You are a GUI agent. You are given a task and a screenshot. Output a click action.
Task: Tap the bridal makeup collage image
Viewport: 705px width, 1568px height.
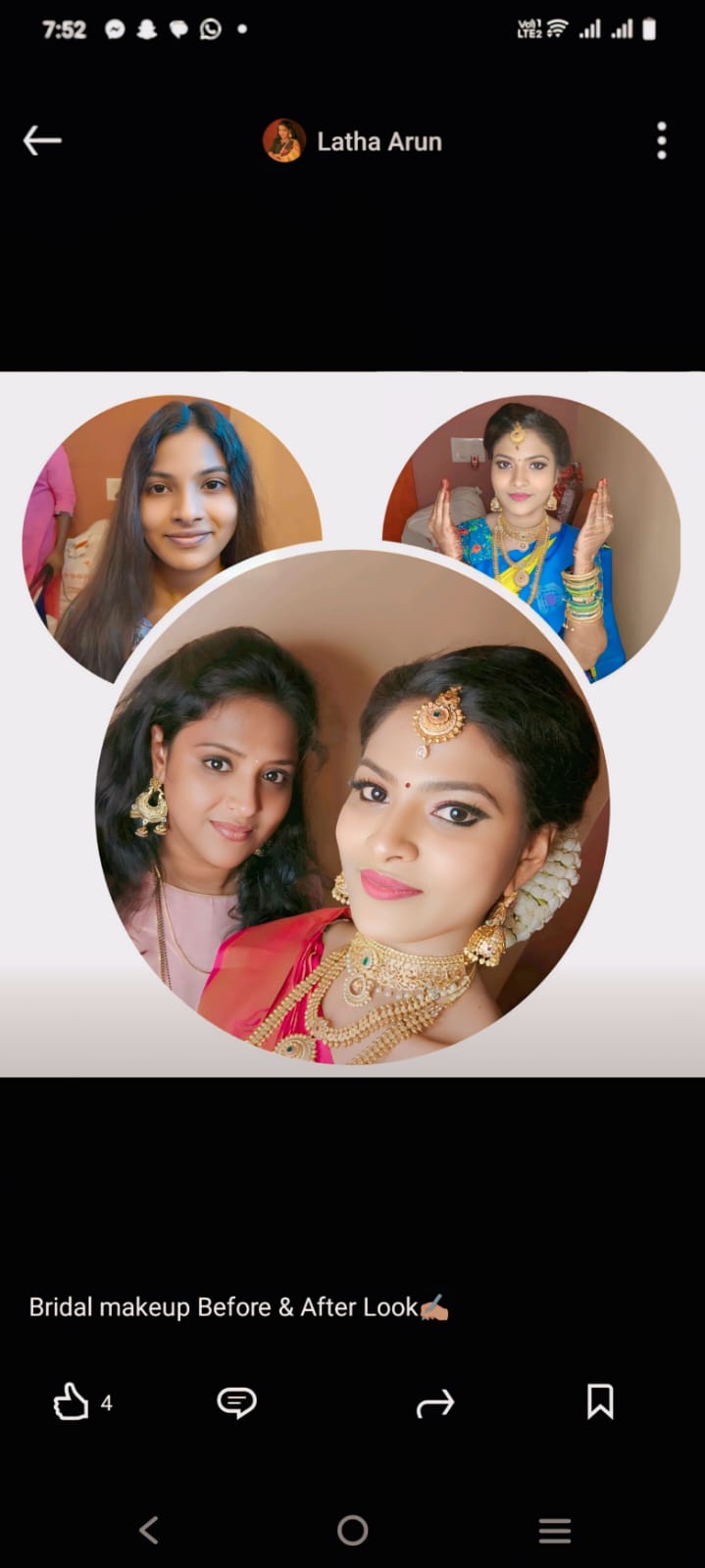coord(353,723)
